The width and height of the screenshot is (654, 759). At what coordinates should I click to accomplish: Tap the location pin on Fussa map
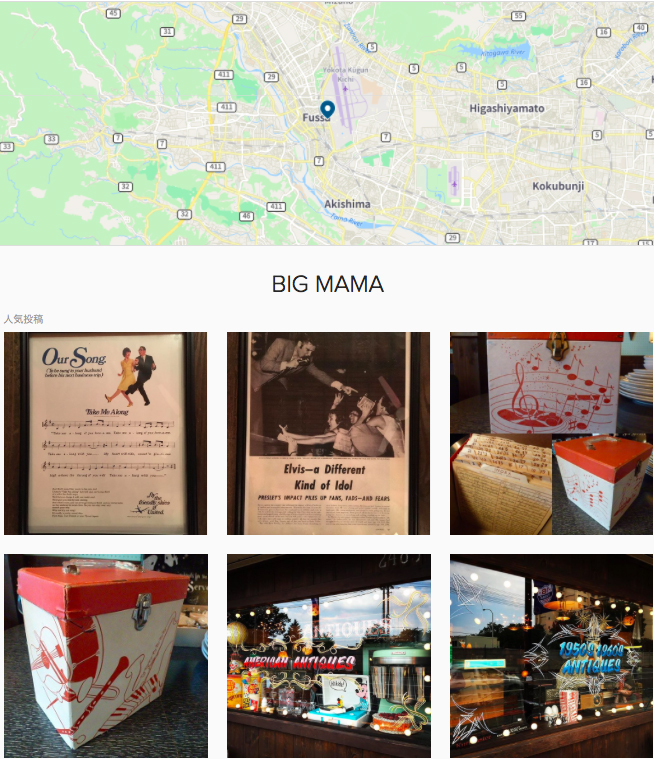(327, 108)
